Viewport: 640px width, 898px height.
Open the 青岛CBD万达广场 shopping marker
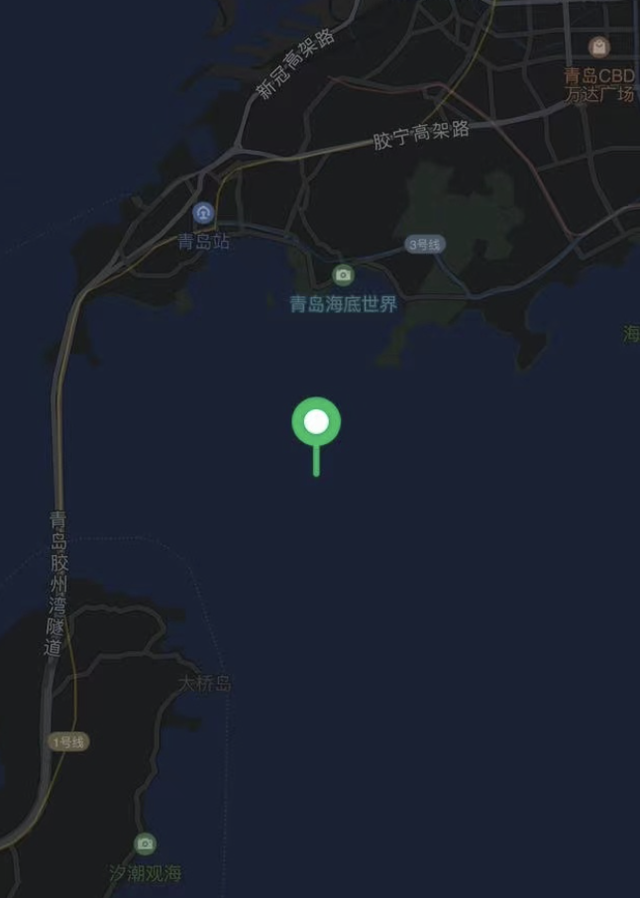(x=598, y=47)
